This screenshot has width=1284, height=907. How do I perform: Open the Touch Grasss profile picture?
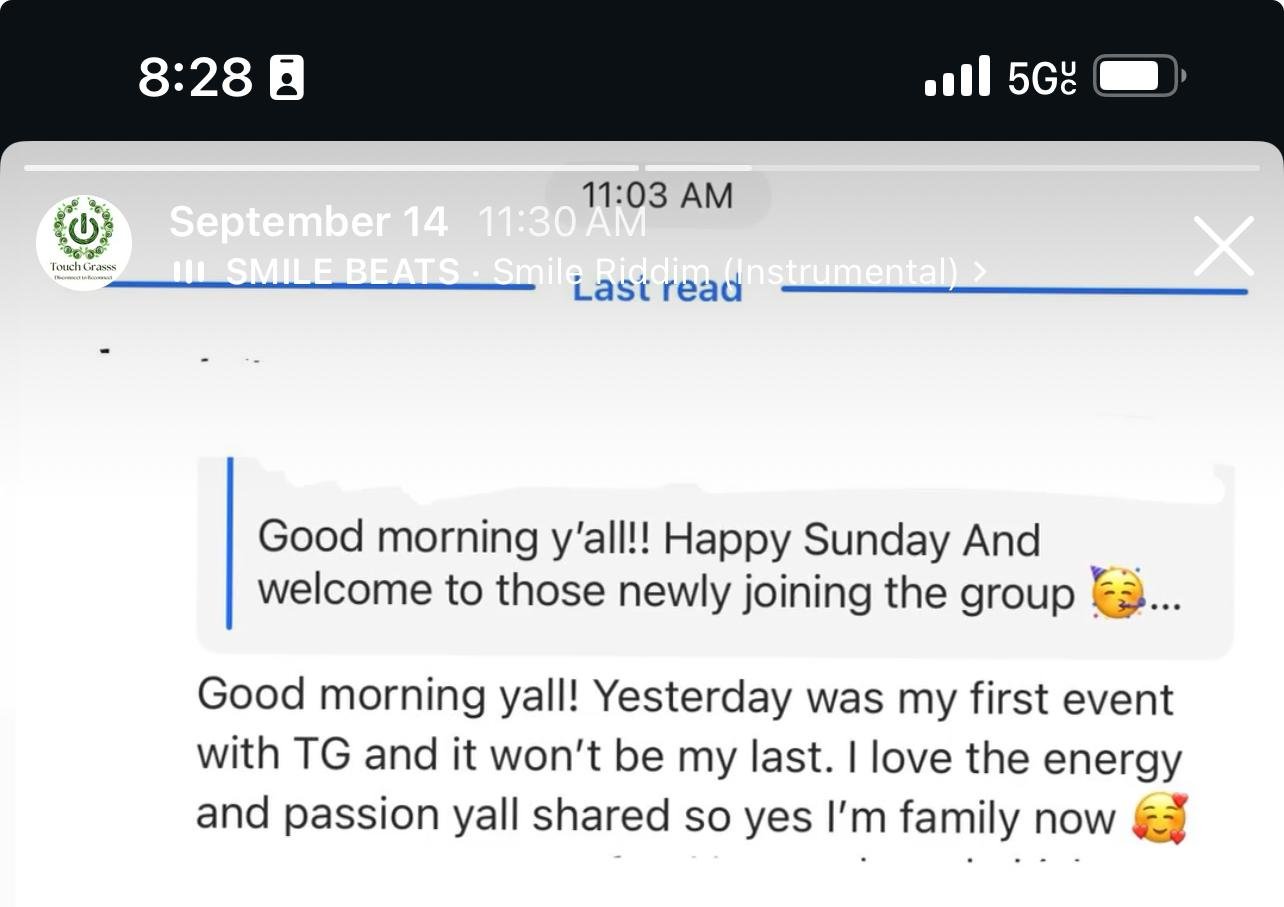[84, 243]
